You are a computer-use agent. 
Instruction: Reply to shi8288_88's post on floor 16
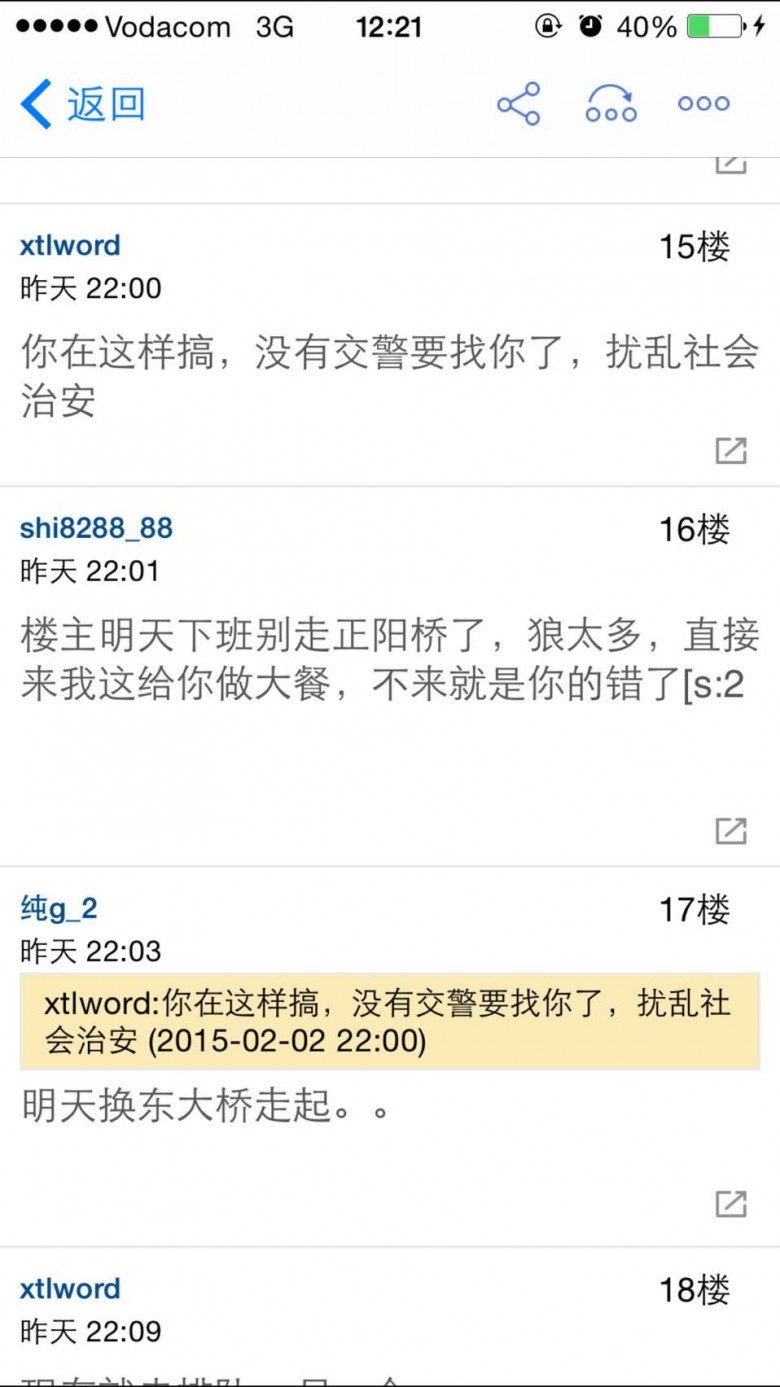pos(731,830)
